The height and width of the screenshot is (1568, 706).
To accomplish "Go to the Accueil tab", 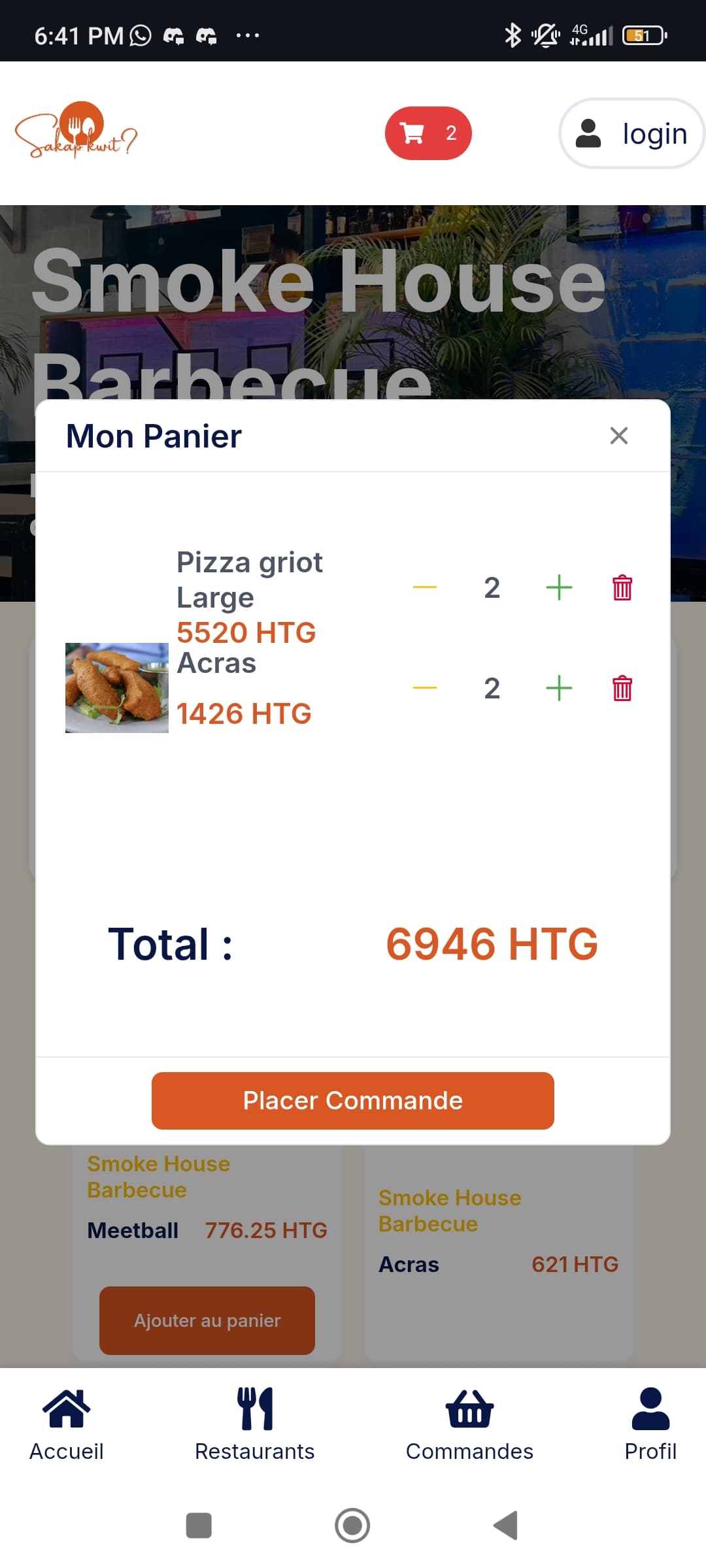I will pyautogui.click(x=67, y=1424).
